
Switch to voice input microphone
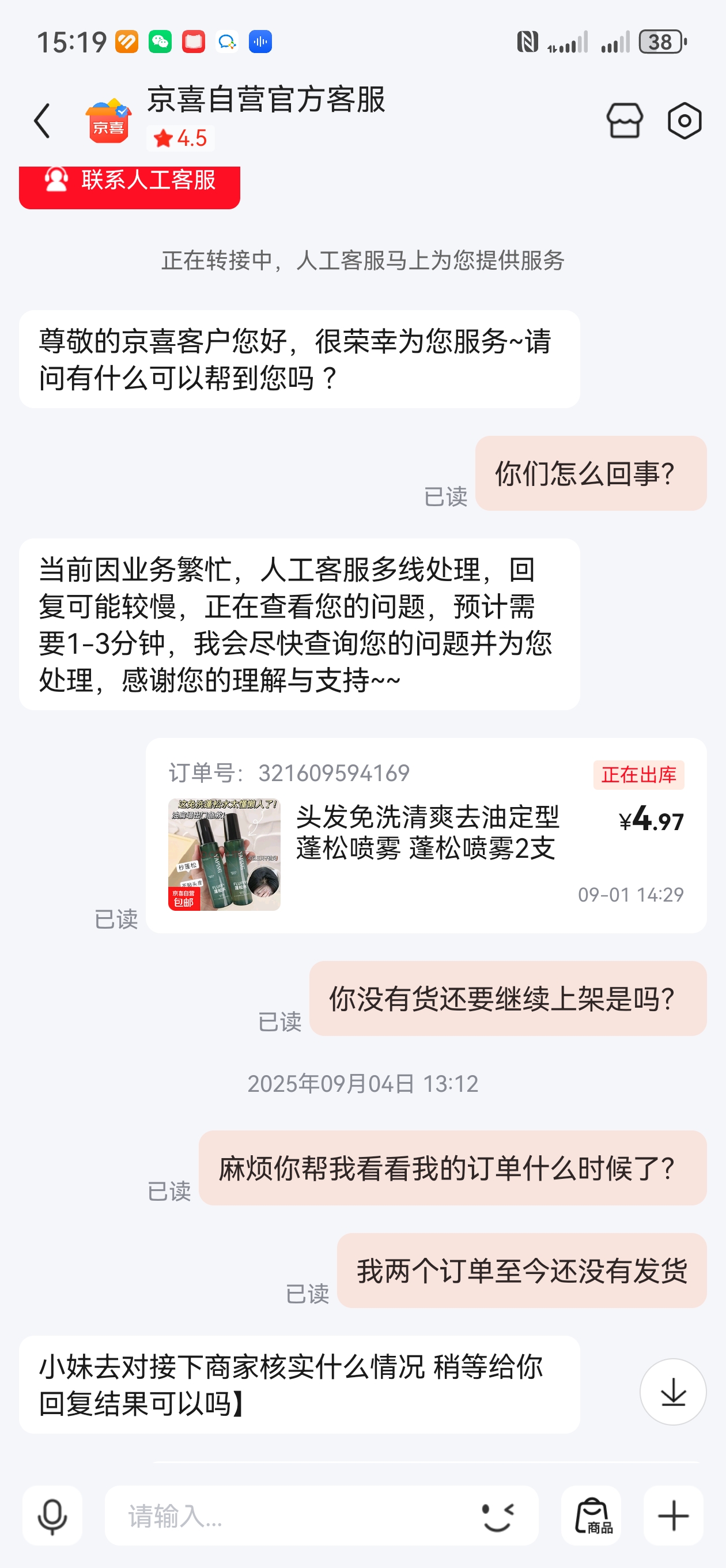[x=52, y=1516]
